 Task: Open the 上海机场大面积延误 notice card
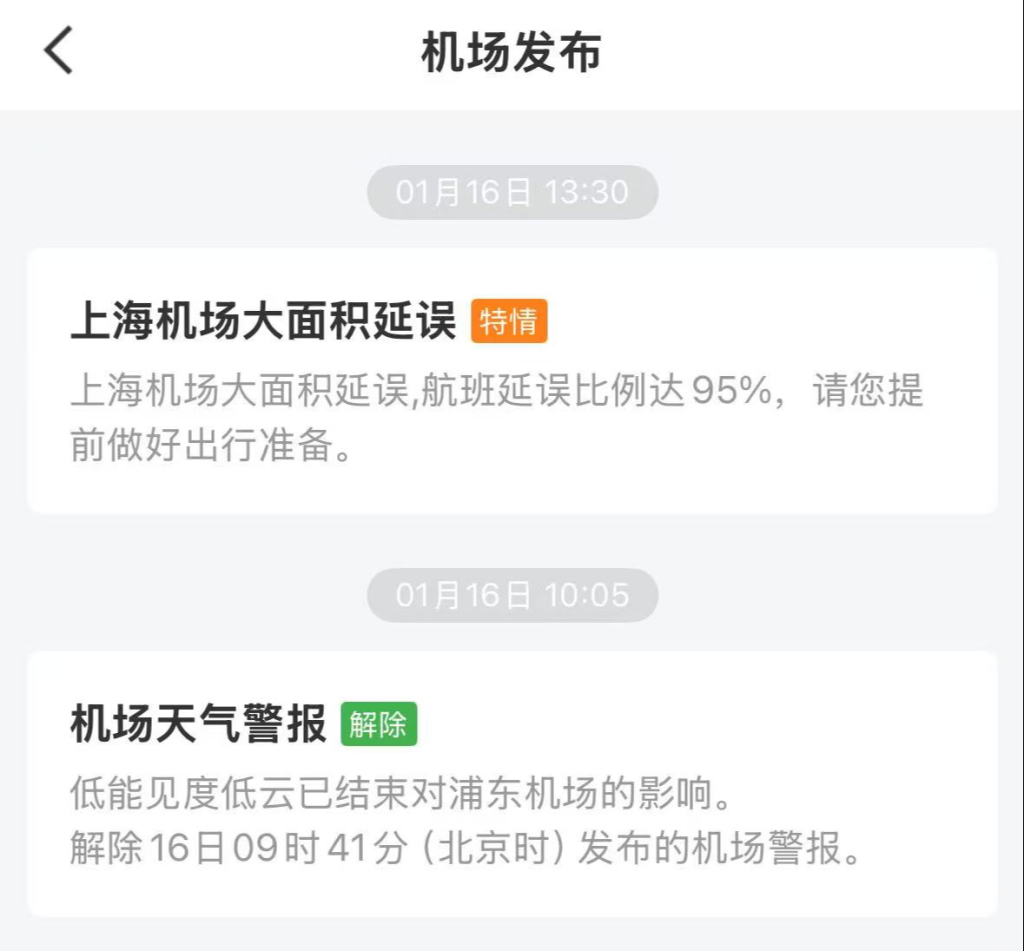(512, 381)
